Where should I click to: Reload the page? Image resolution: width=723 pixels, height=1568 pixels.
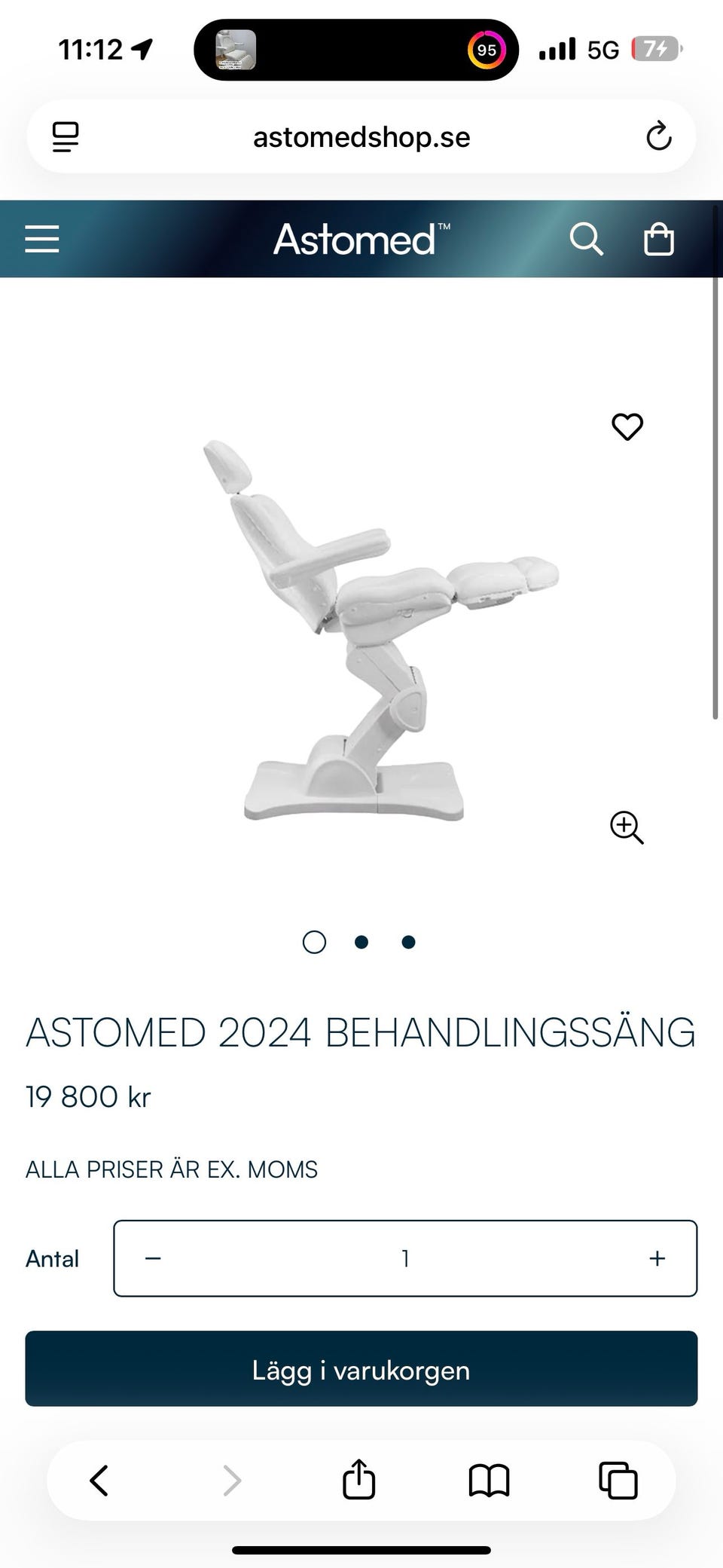(x=659, y=136)
